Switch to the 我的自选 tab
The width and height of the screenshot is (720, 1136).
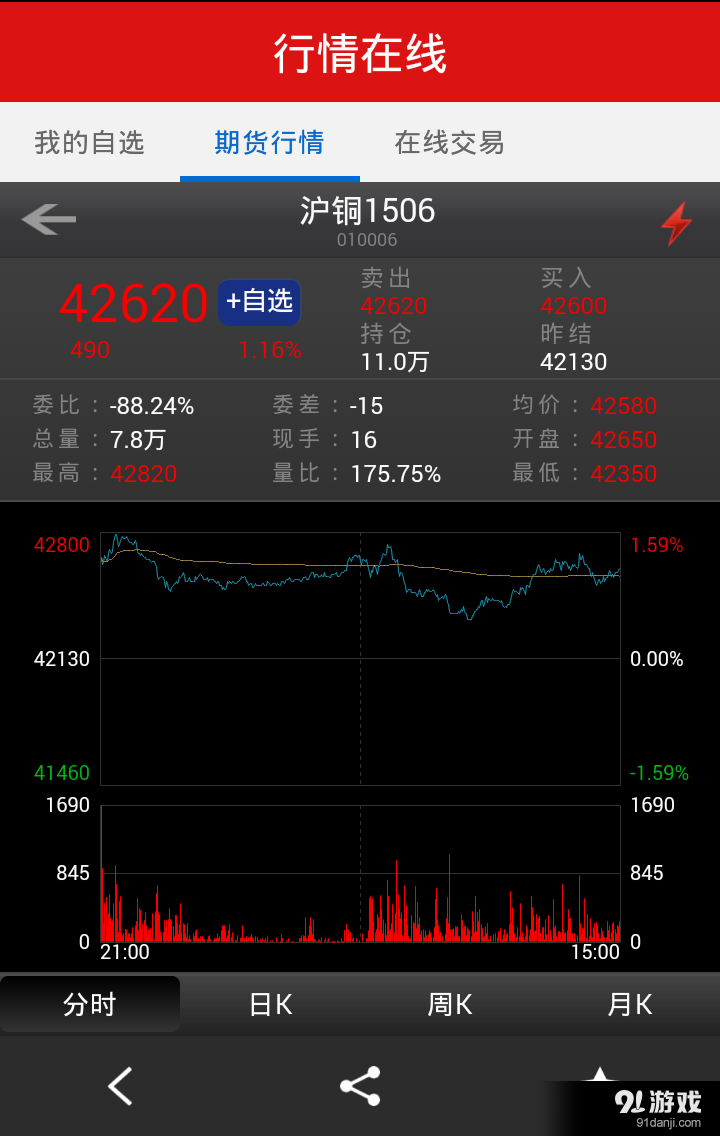coord(90,143)
